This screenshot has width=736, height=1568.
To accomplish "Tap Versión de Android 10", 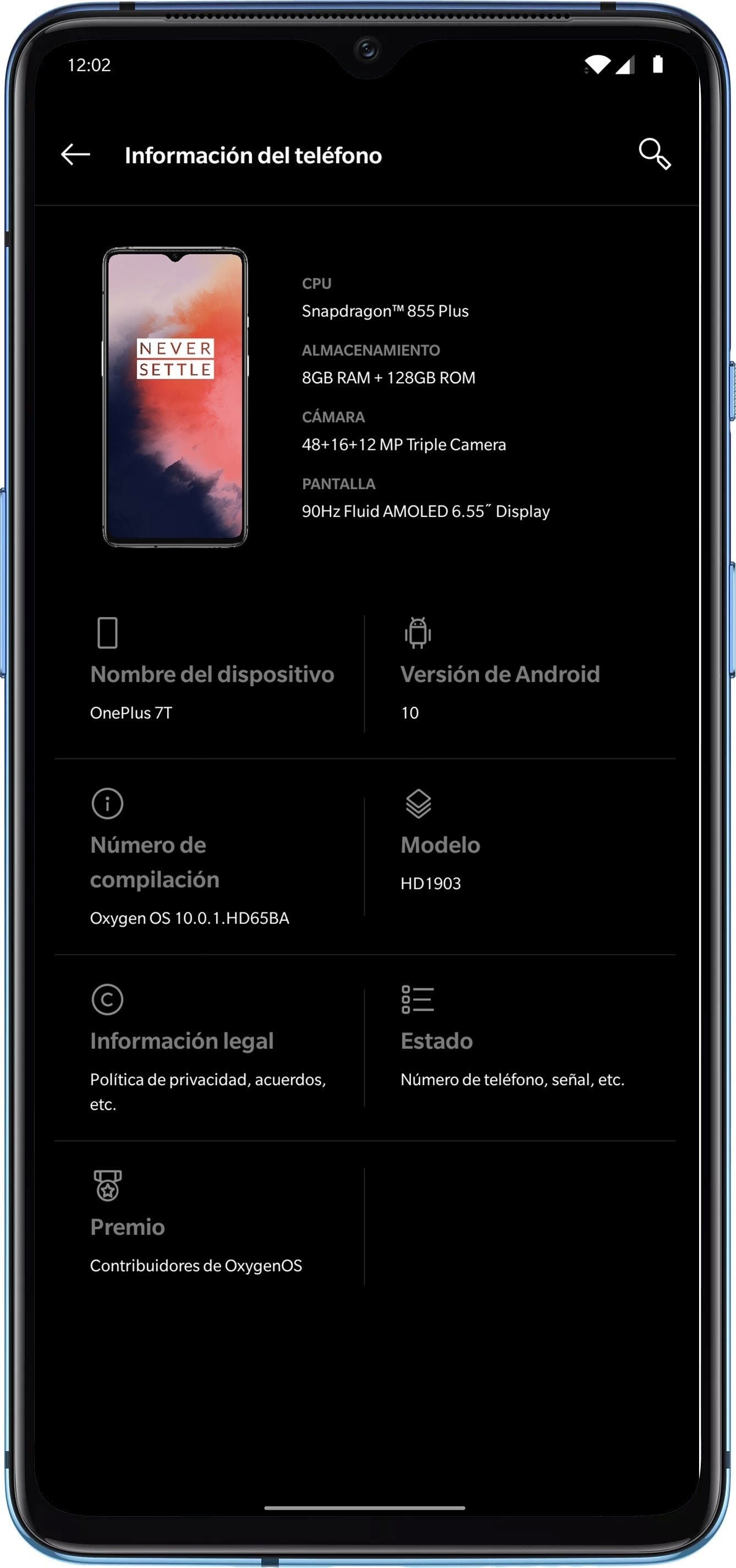I will tap(499, 674).
